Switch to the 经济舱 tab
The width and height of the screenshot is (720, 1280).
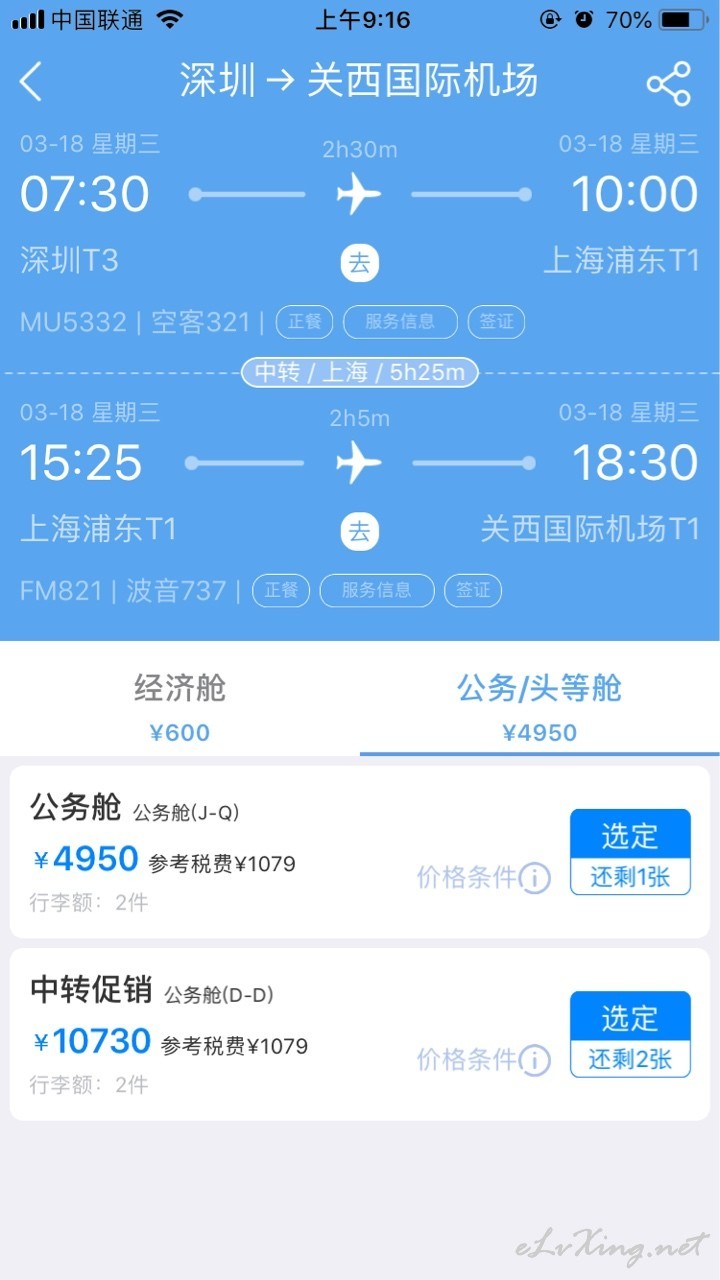click(x=180, y=706)
